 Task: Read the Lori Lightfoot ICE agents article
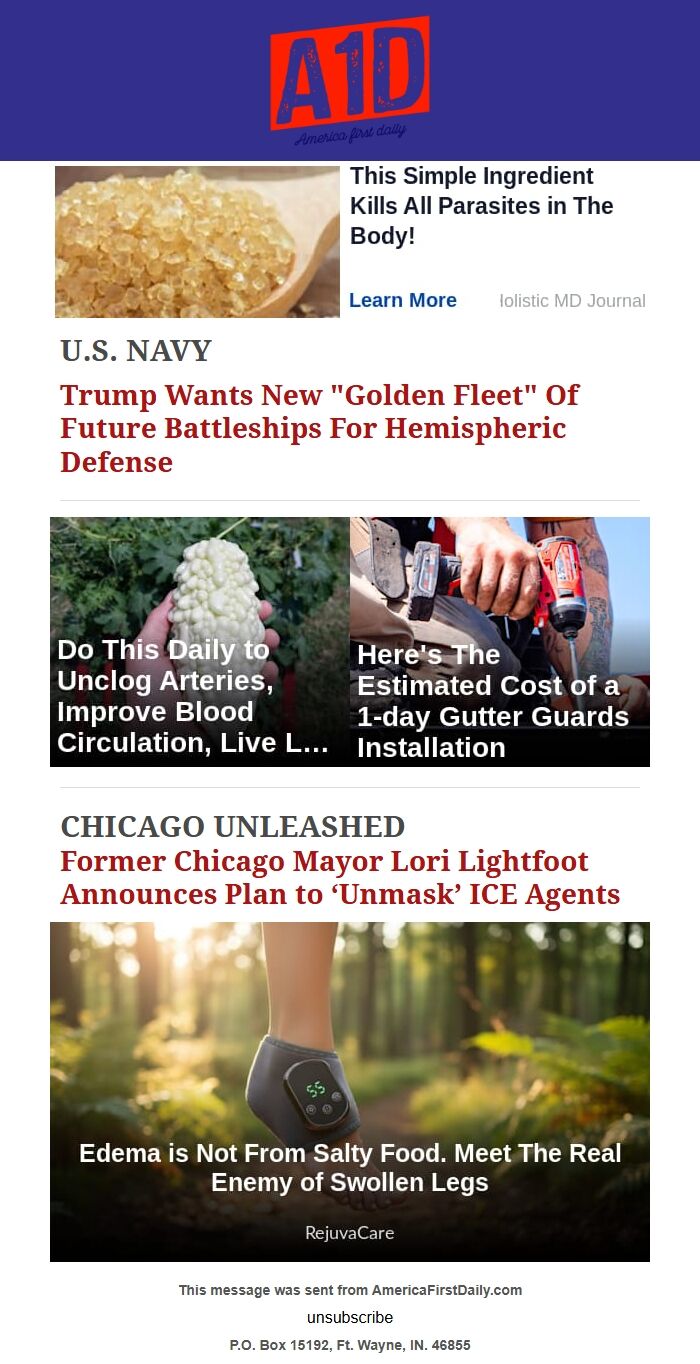coord(340,877)
